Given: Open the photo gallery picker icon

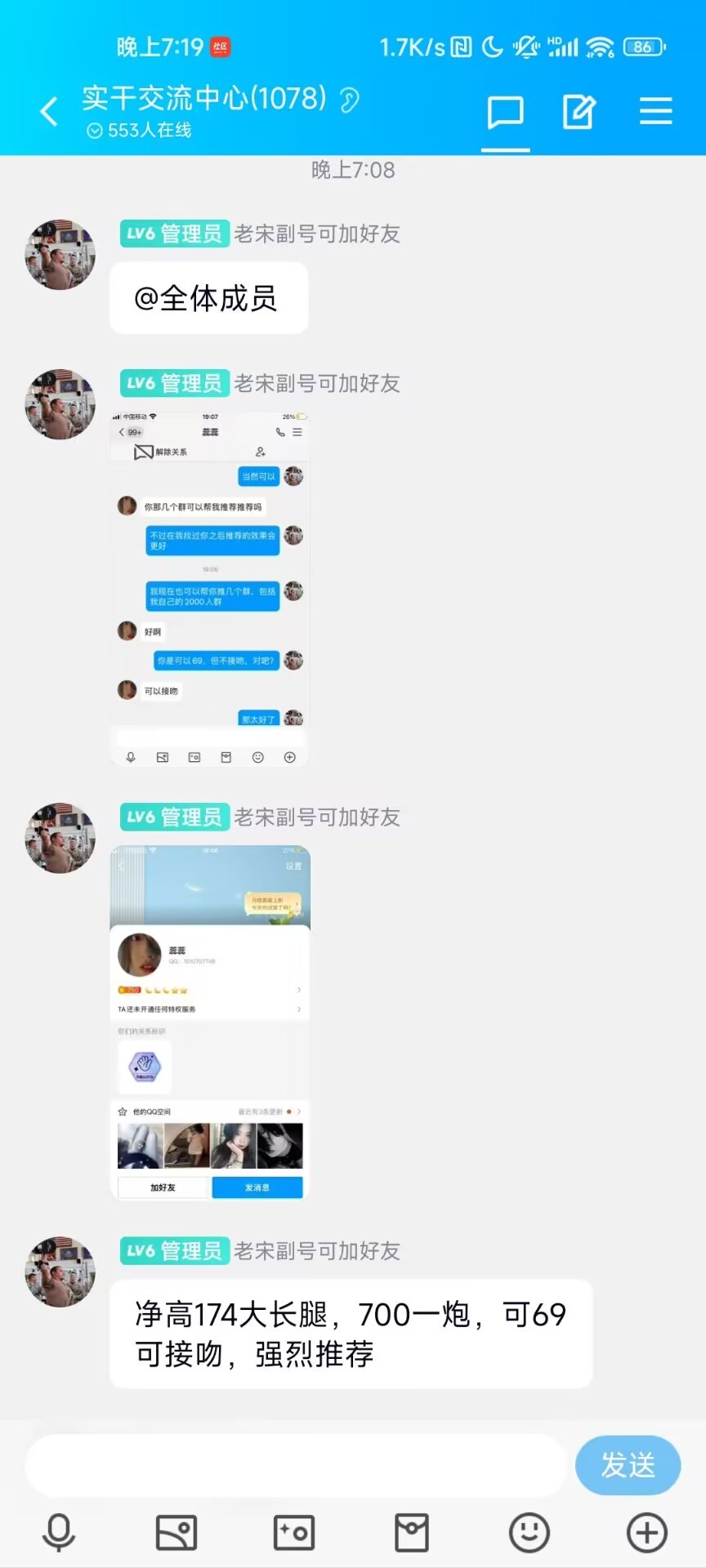Looking at the screenshot, I should coord(176,1533).
